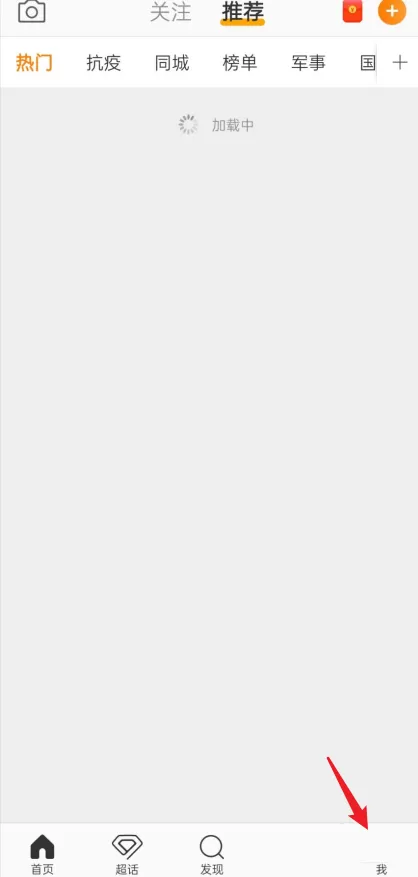Switch to the 抗疫 channel
This screenshot has height=877, width=418.
[x=104, y=63]
